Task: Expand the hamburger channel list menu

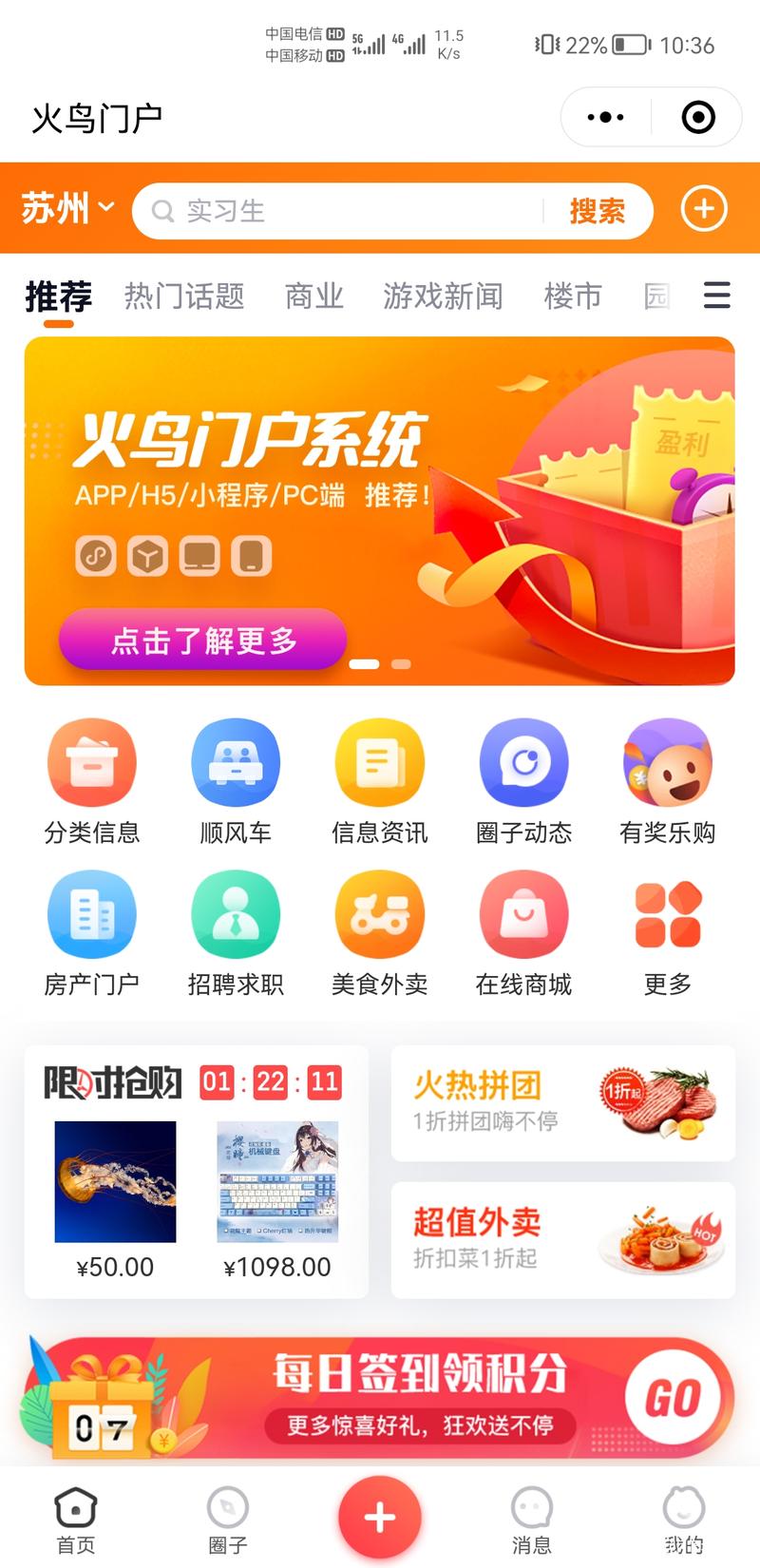Action: click(717, 296)
